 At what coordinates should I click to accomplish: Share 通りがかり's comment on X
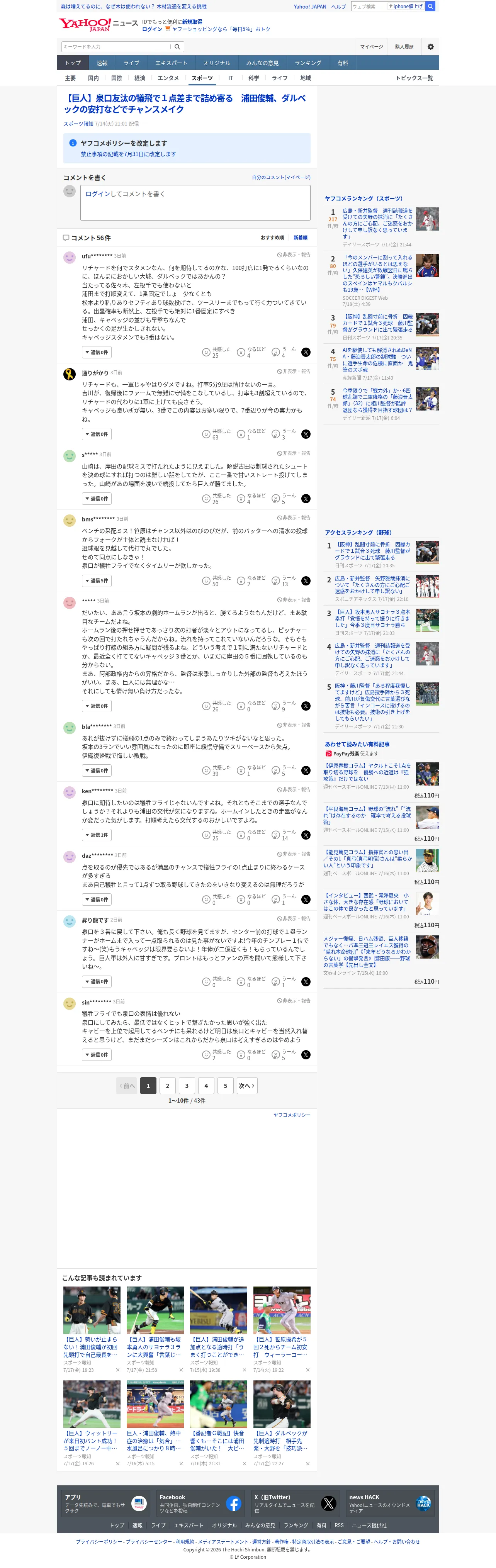click(306, 434)
